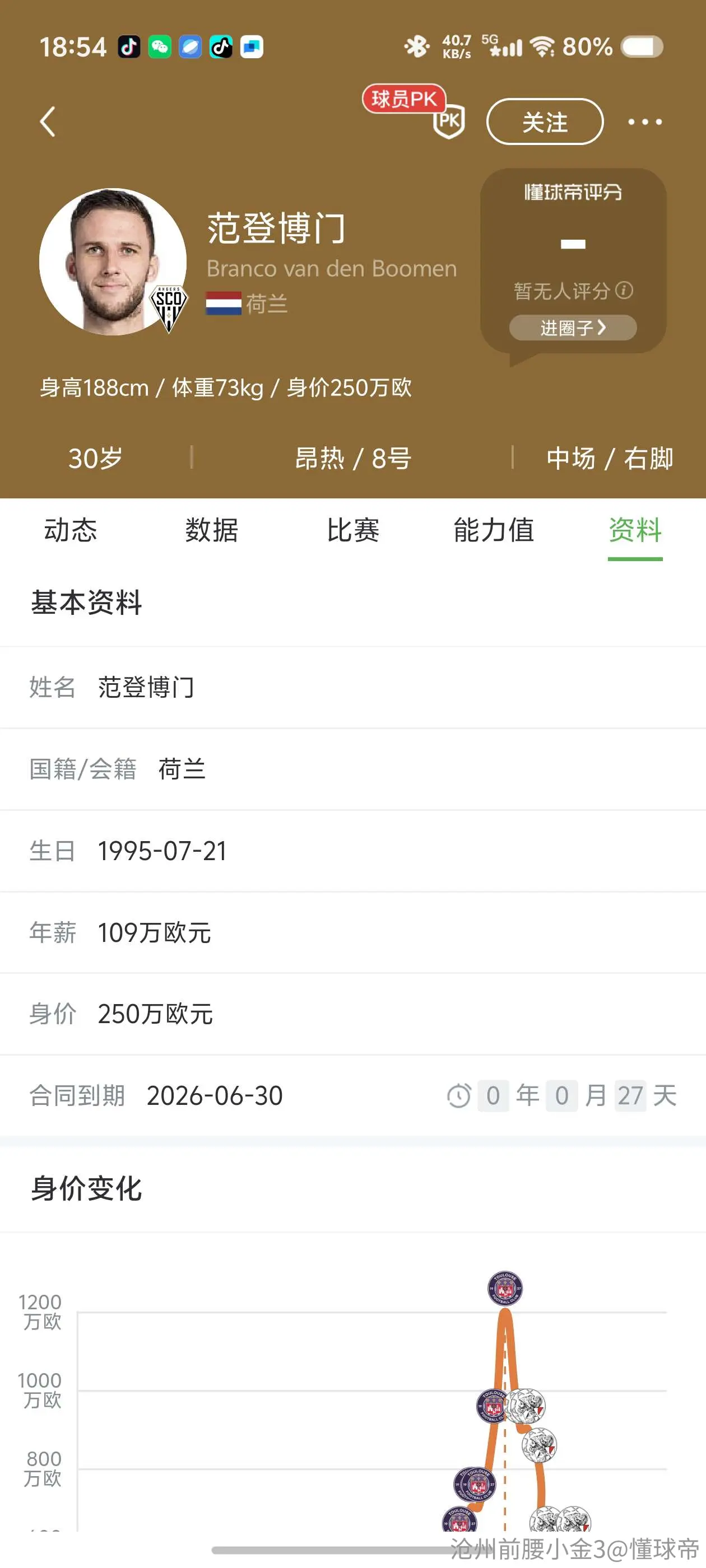Open the rating info icon beside 暂无人评分
The width and height of the screenshot is (706, 1568).
[x=624, y=290]
